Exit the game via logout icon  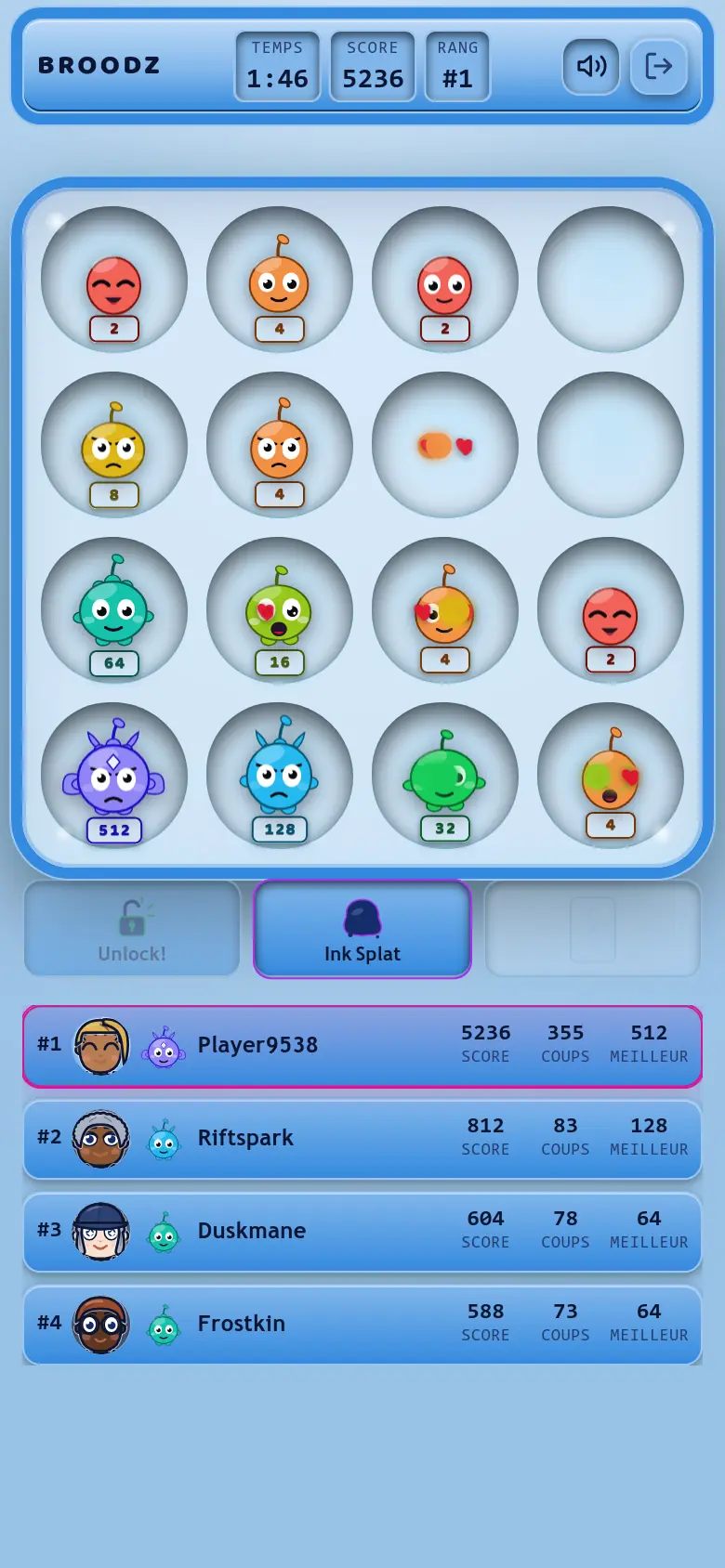click(659, 66)
